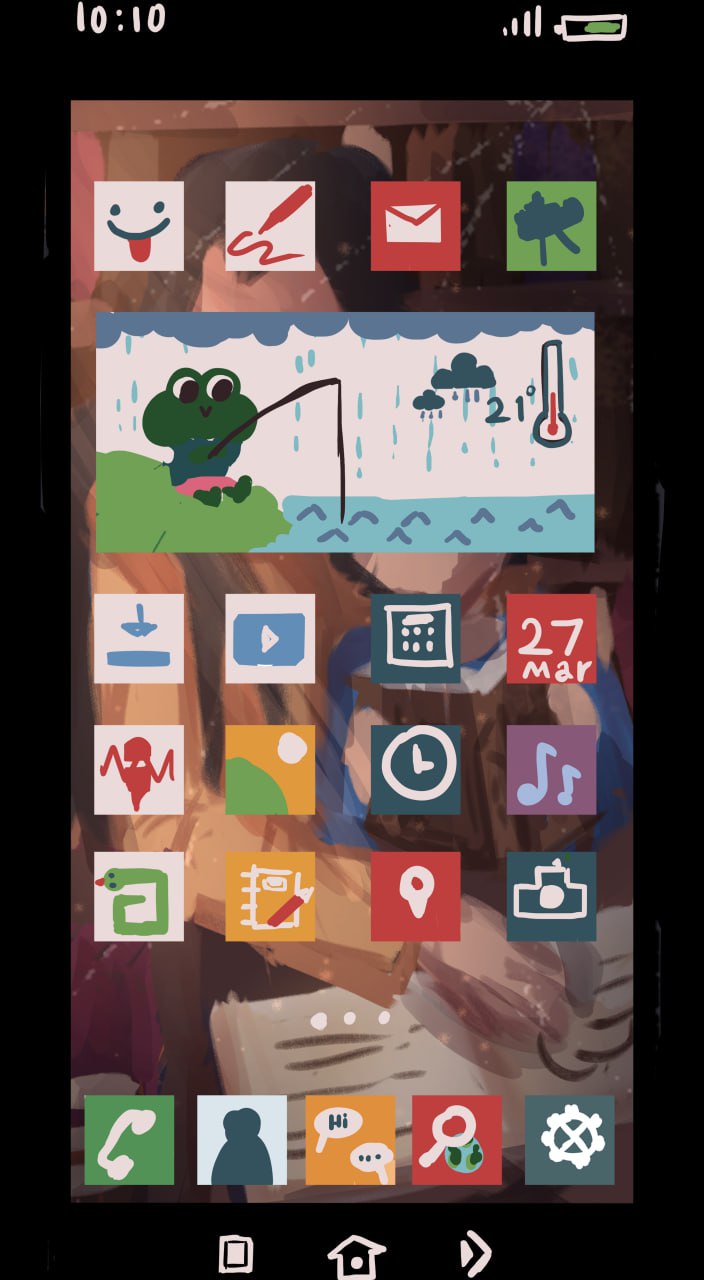Open the maps location pin app
704x1280 pixels.
pos(415,896)
